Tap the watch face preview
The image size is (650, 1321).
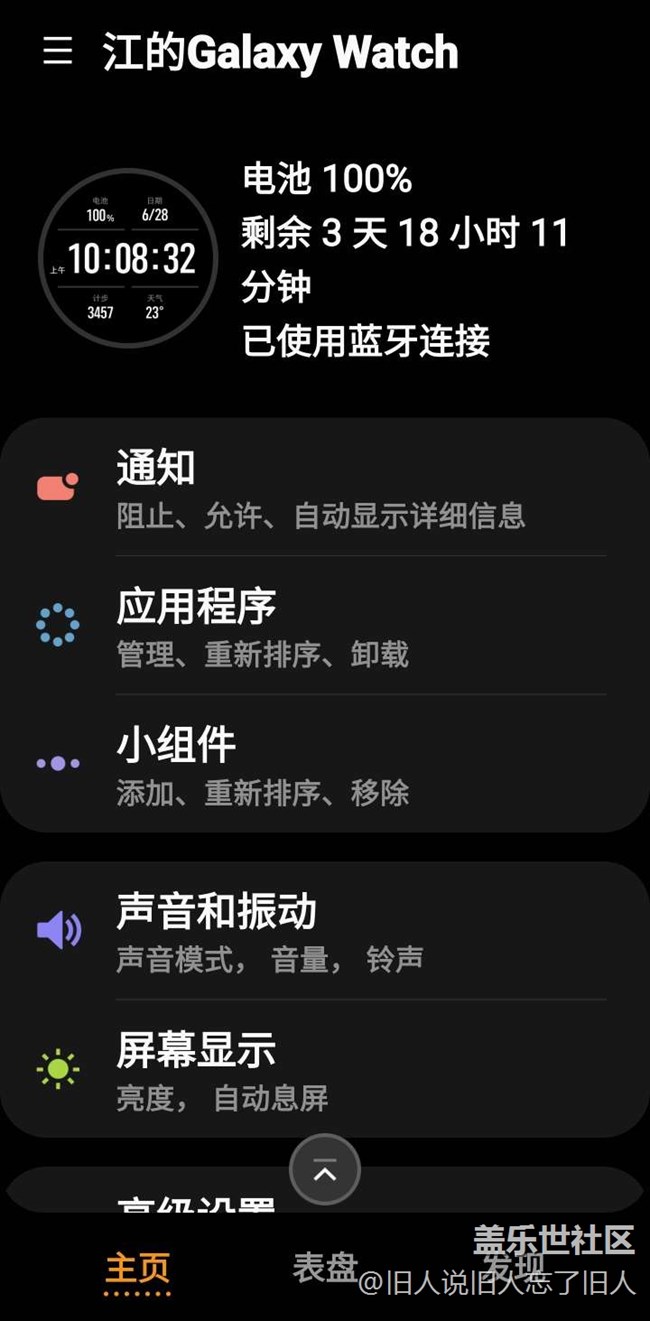pyautogui.click(x=127, y=259)
